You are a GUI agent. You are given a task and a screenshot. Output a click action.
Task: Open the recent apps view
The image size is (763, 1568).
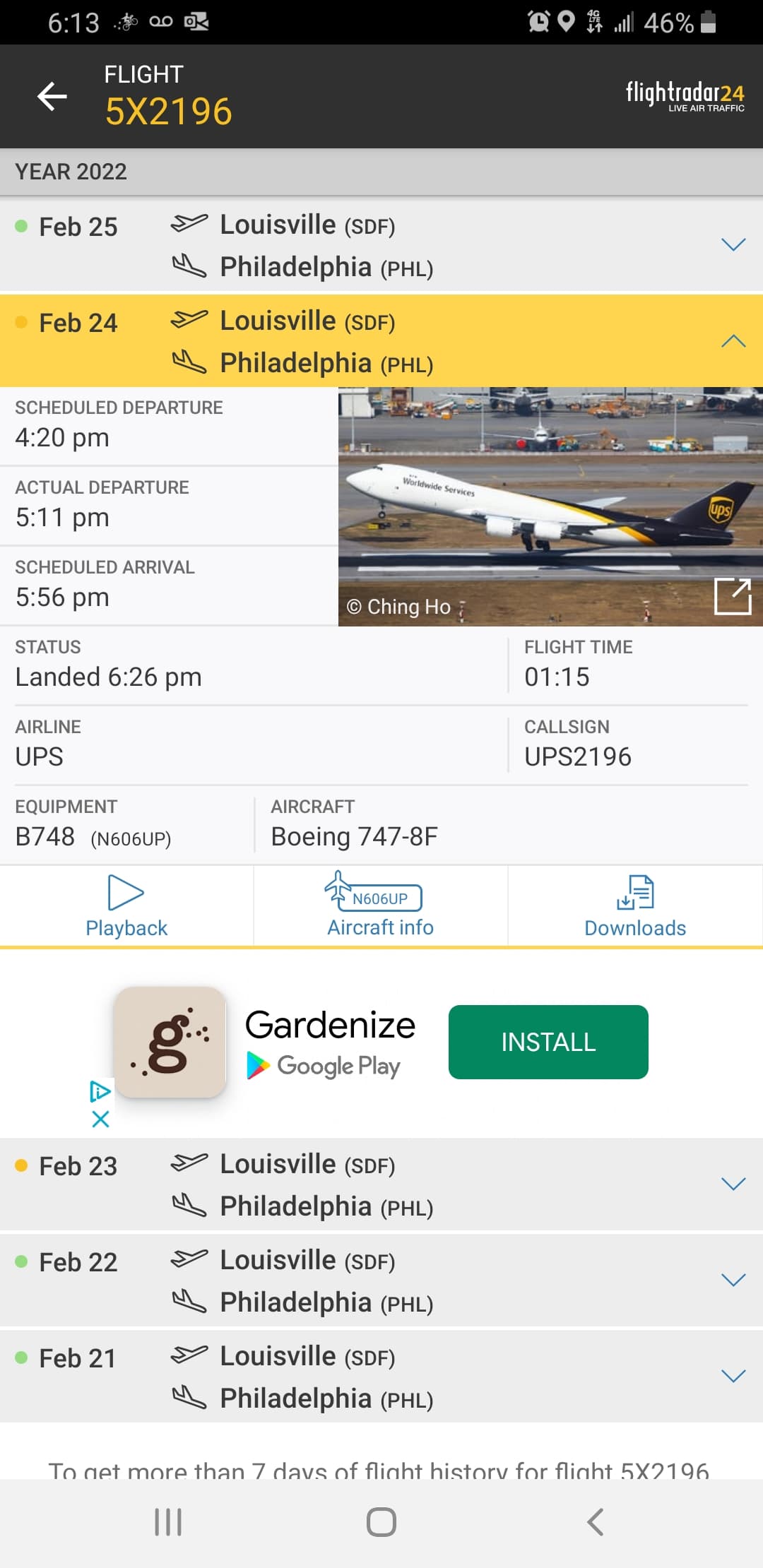click(x=168, y=1522)
